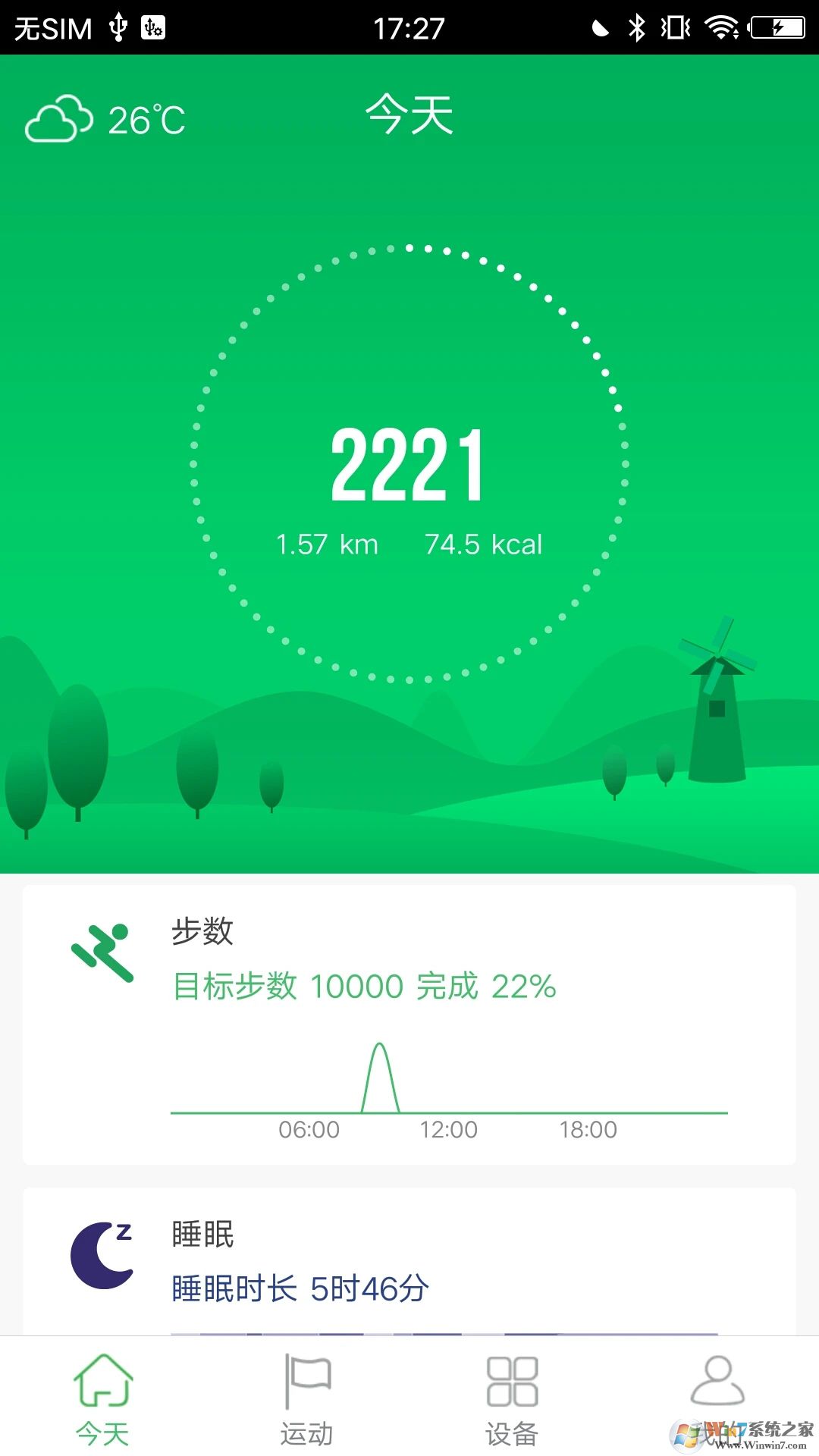Tap the dotted step progress ring
This screenshot has width=819, height=1456.
409,250
